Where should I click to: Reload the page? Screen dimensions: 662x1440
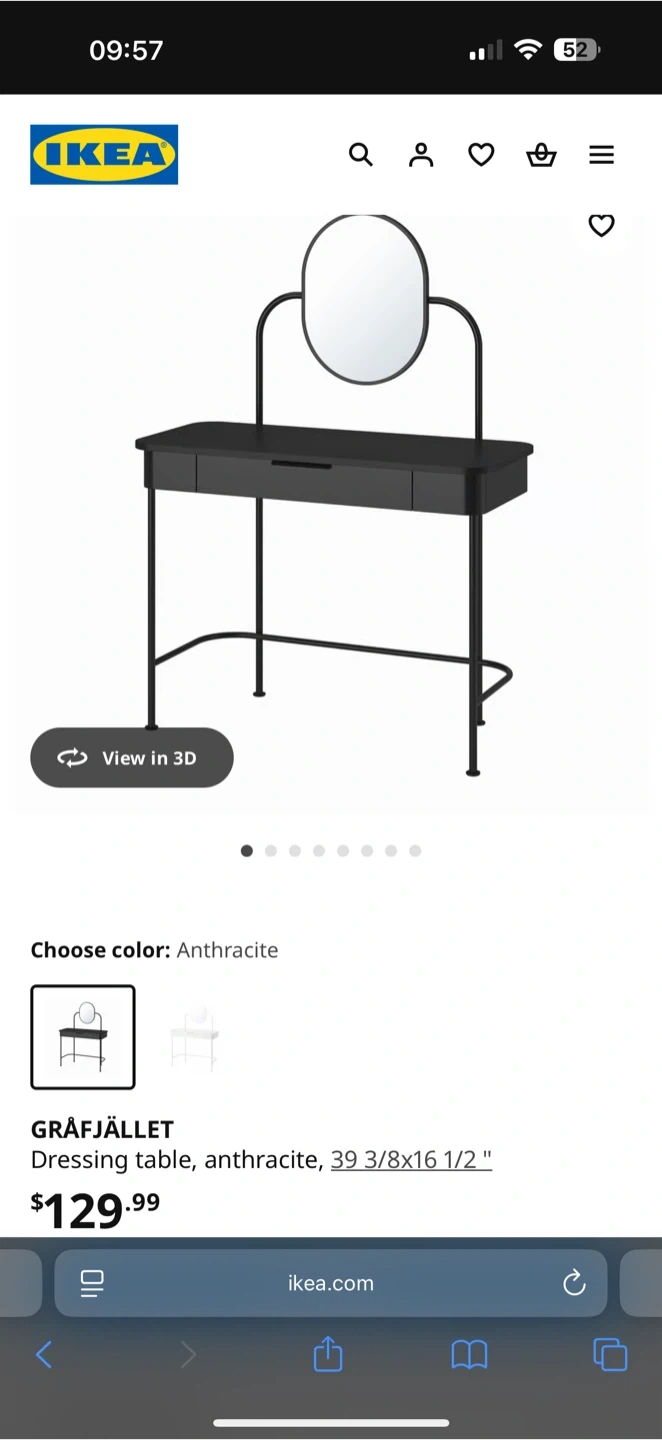click(574, 1283)
